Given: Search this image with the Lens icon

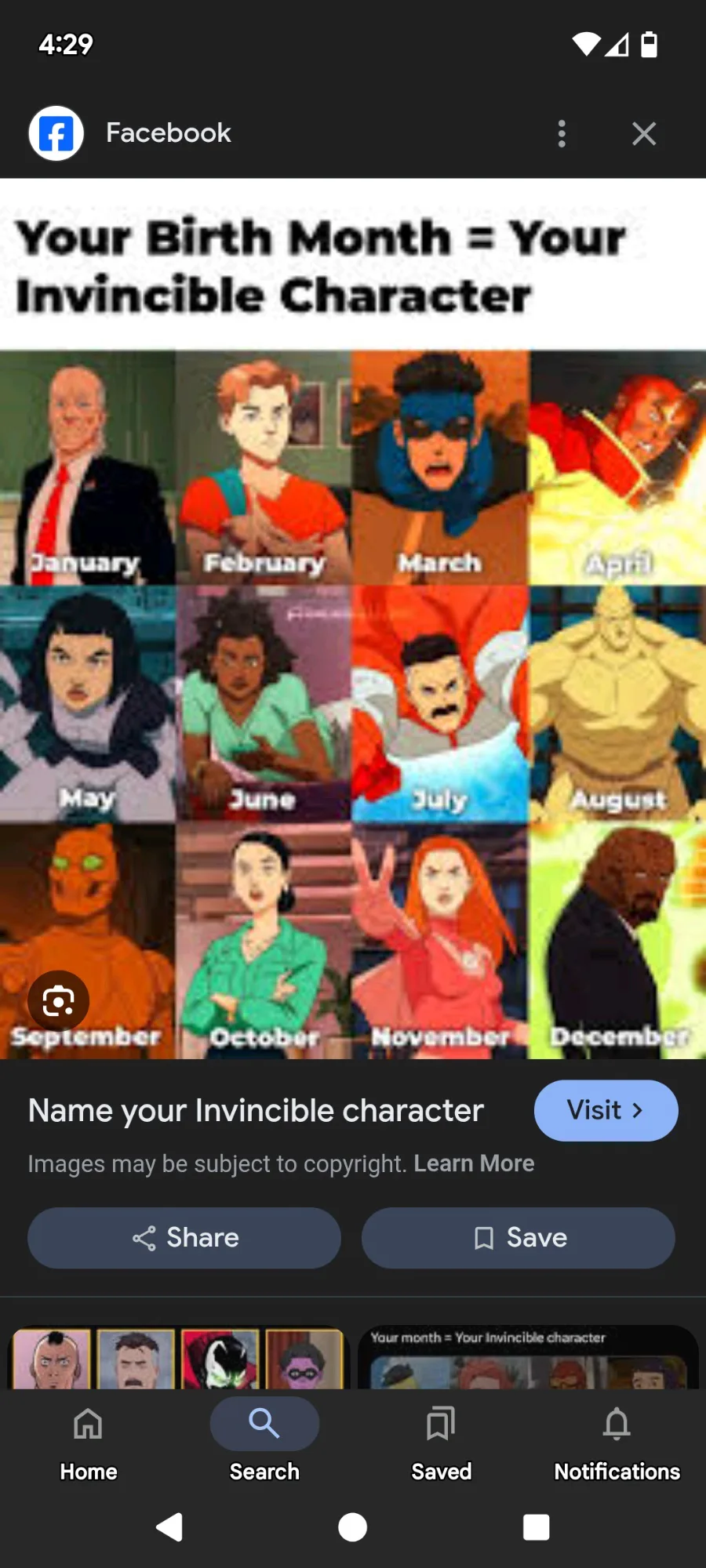Looking at the screenshot, I should tap(58, 1001).
